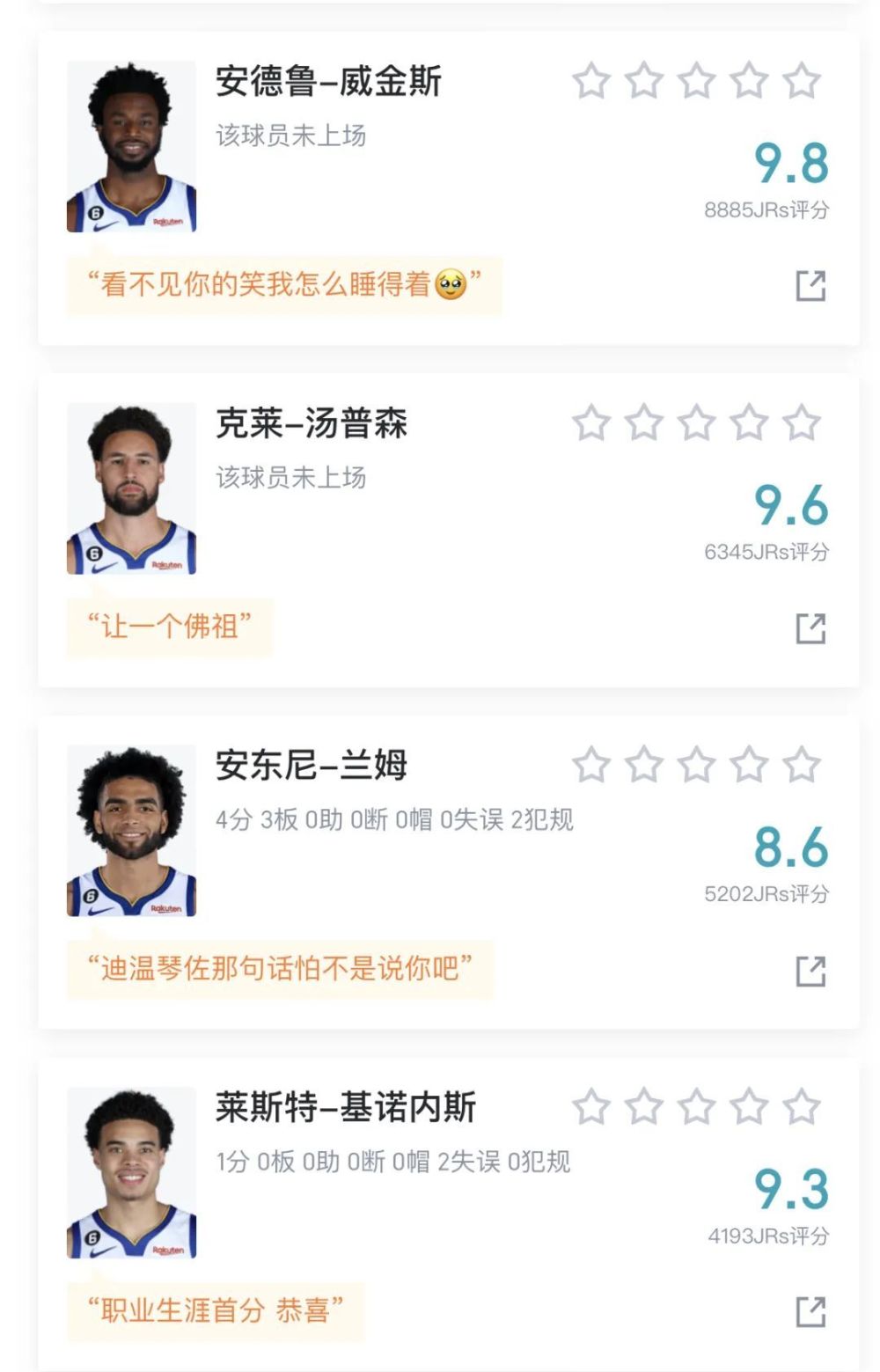Rate 克莱-汤普森 with the first star
The image size is (880, 1372).
click(591, 423)
